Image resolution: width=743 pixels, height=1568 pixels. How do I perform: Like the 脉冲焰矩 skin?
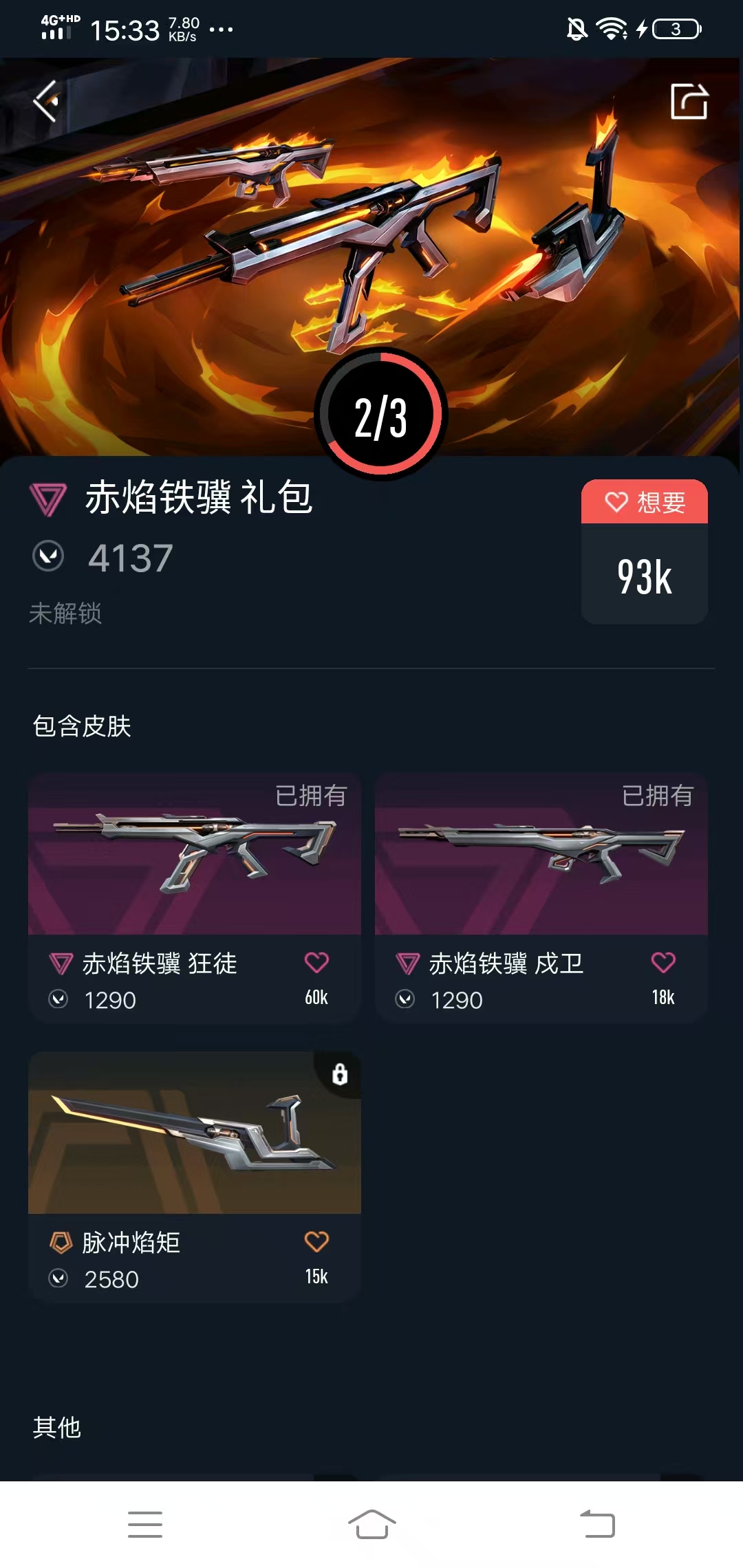pyautogui.click(x=316, y=1242)
